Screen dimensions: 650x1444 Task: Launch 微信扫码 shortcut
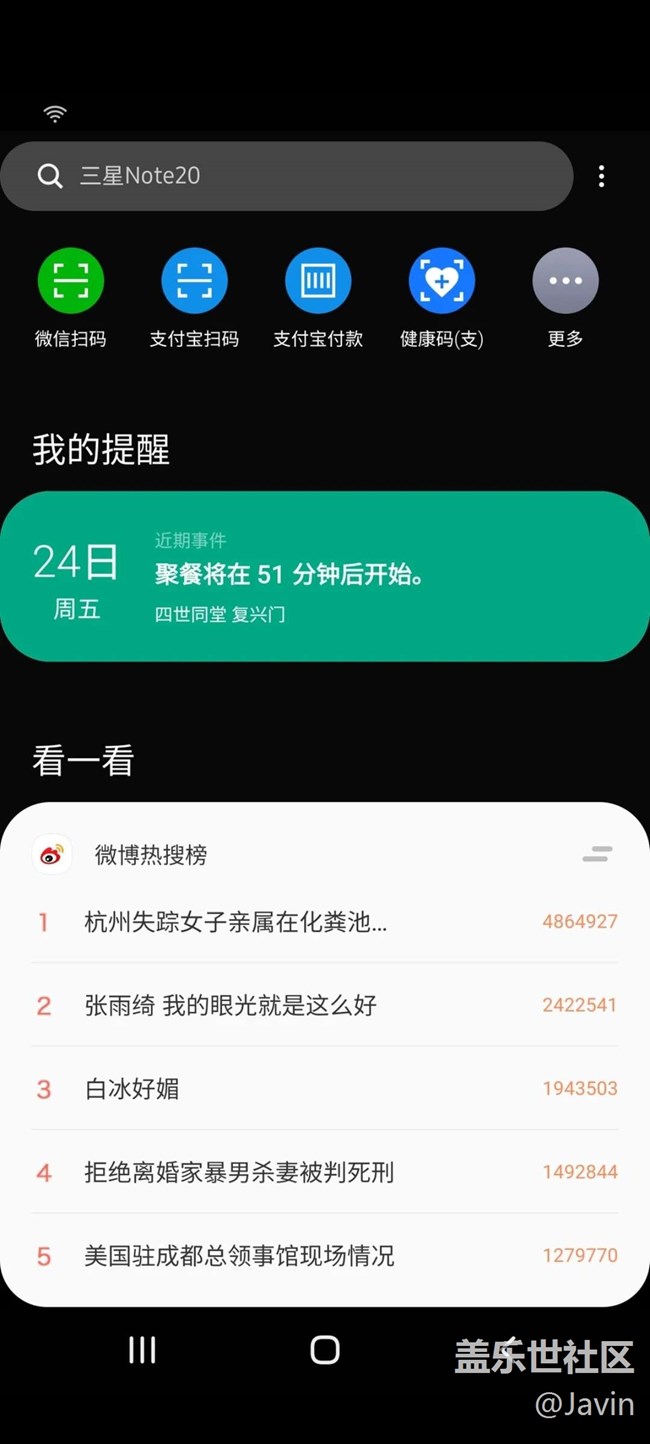(70, 298)
